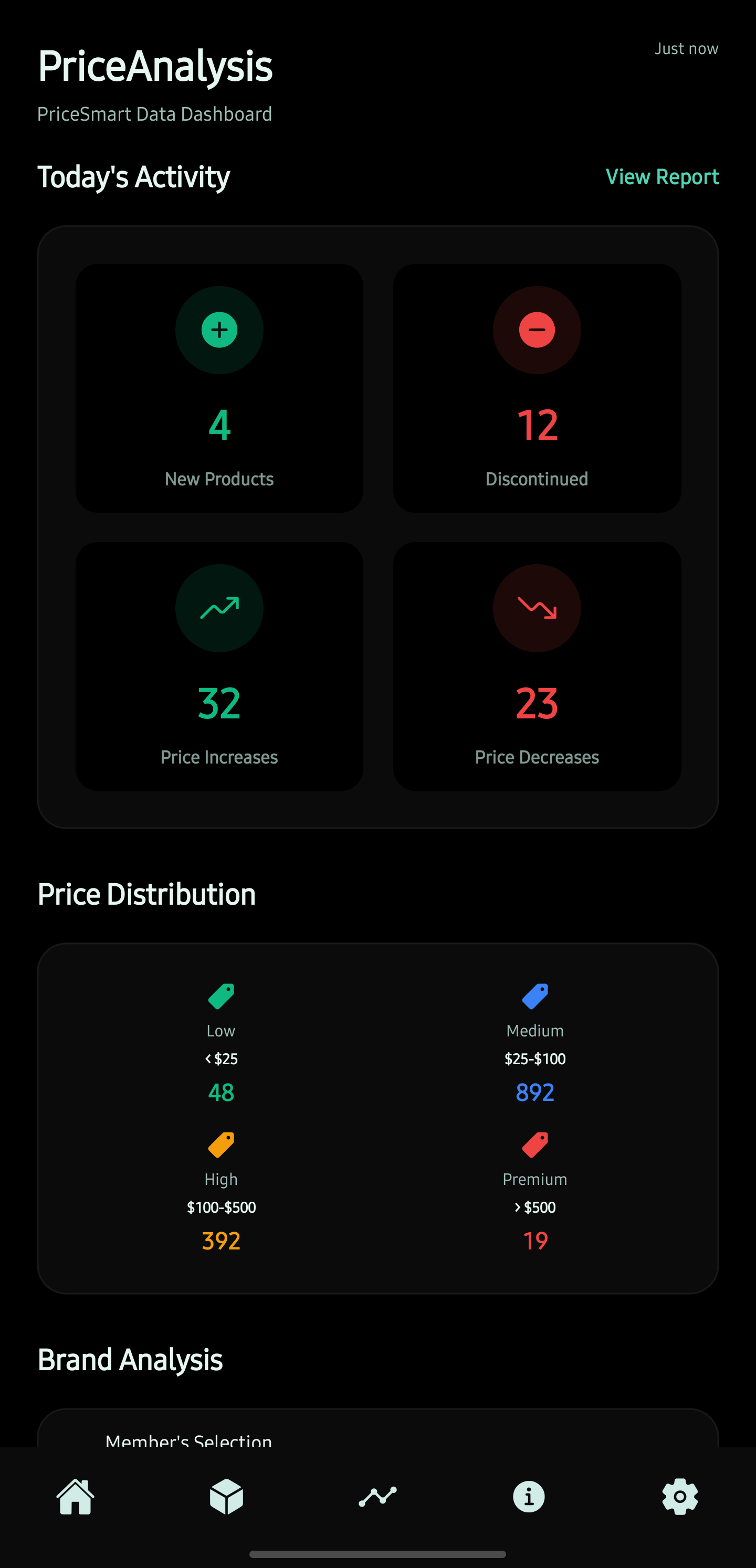Open Settings via the gear icon
The height and width of the screenshot is (1568, 756).
pyautogui.click(x=680, y=1497)
